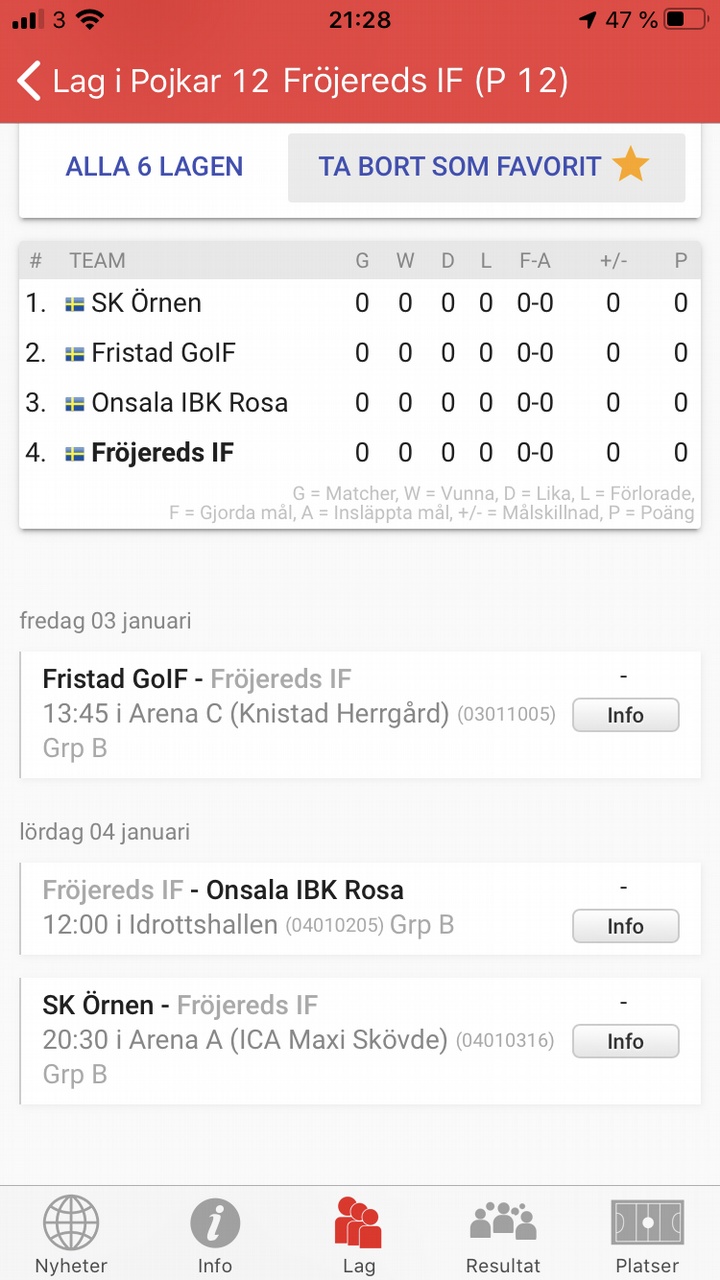This screenshot has width=720, height=1280.
Task: Select the Lag tab
Action: [359, 1236]
